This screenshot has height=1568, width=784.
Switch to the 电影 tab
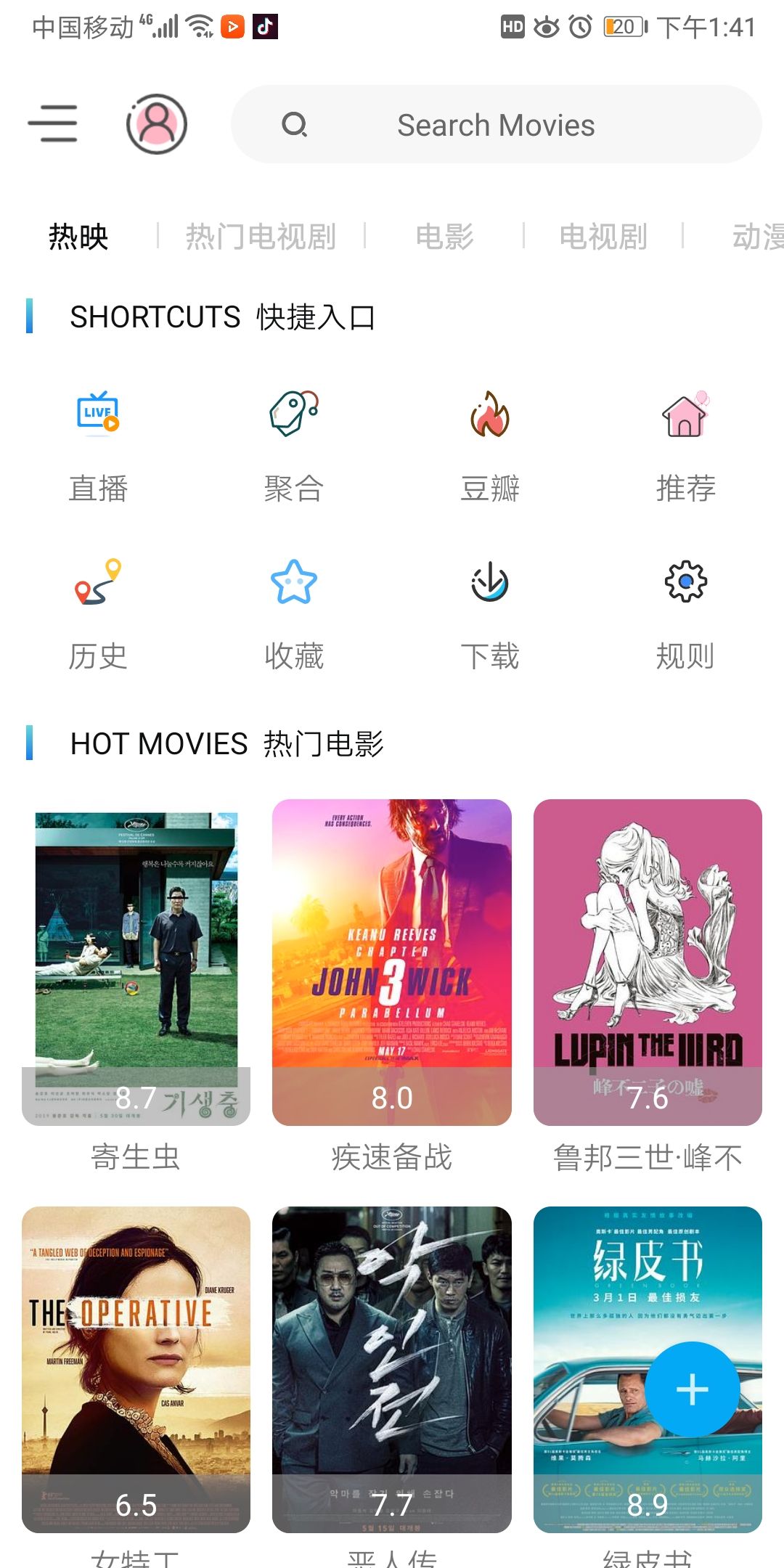[444, 237]
